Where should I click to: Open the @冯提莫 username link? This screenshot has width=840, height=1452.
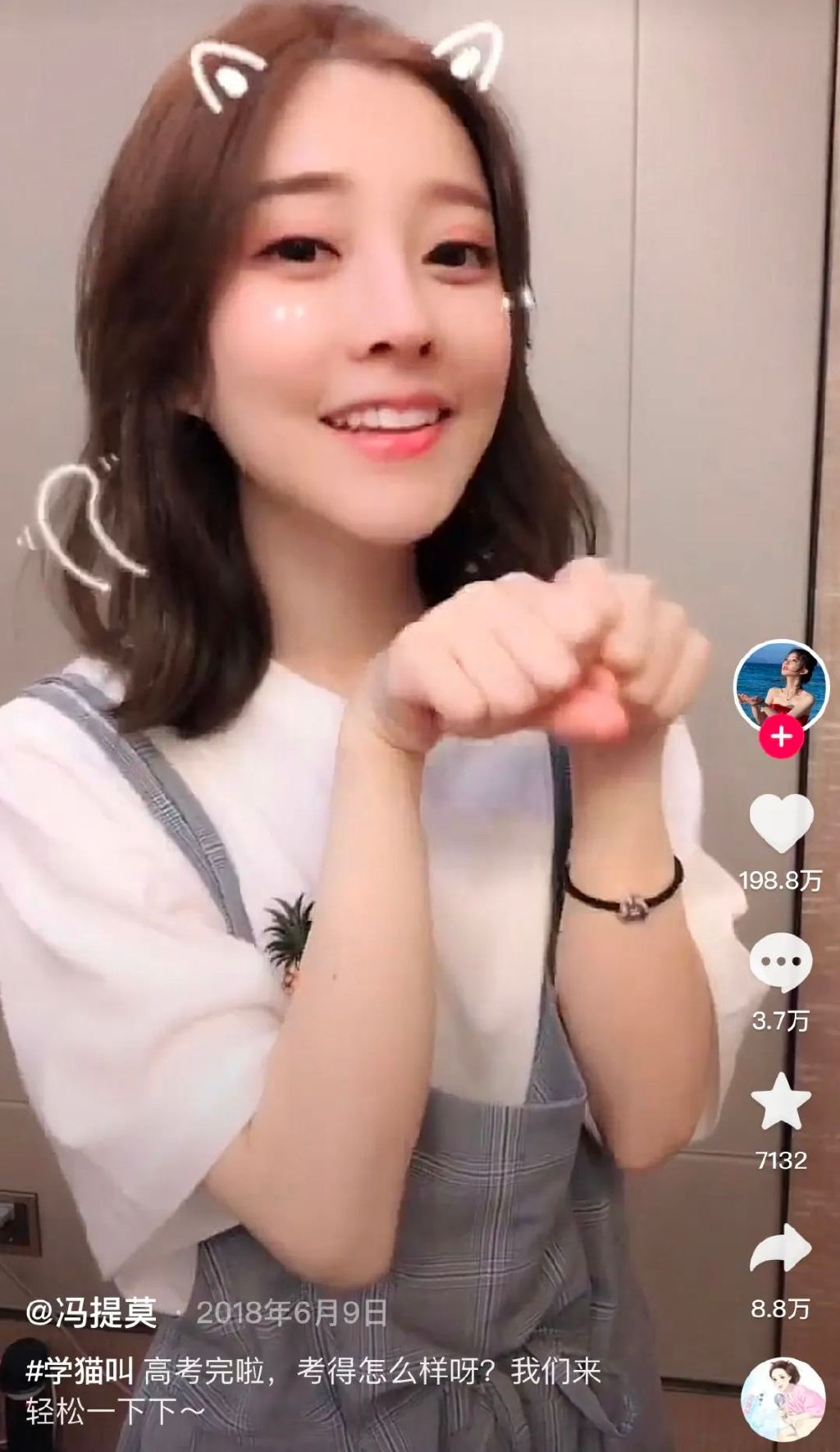[91, 1313]
